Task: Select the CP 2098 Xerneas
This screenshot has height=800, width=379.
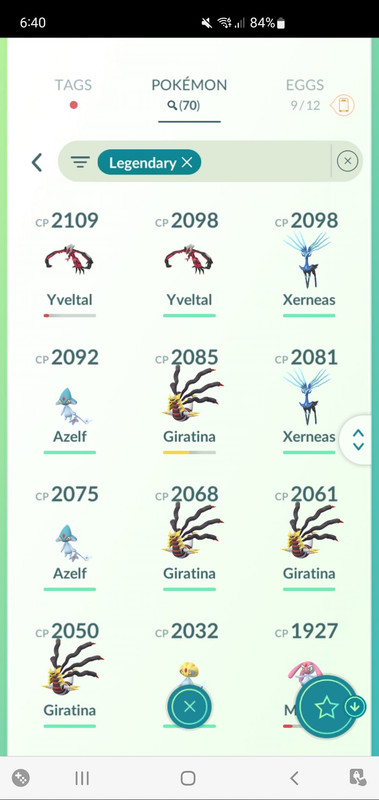Action: coord(309,264)
